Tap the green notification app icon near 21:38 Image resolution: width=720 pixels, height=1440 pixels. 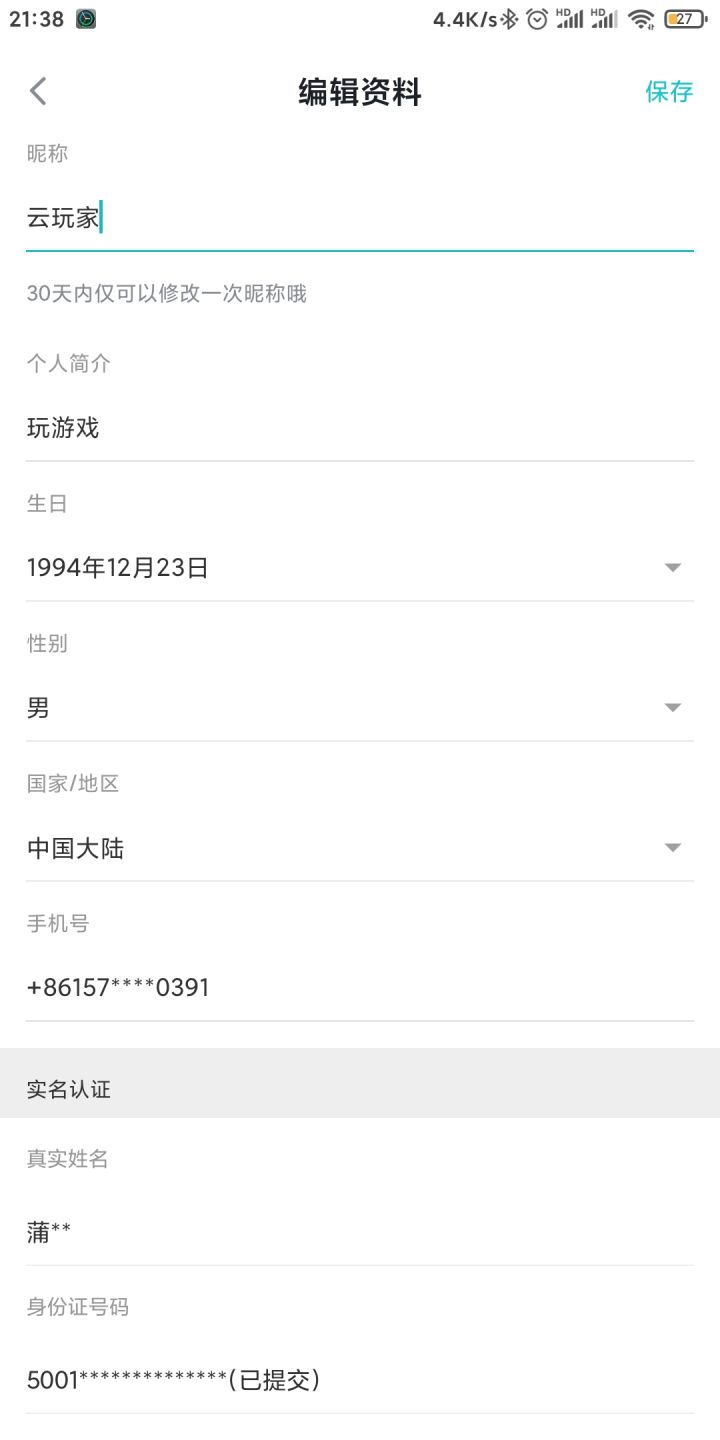[85, 17]
